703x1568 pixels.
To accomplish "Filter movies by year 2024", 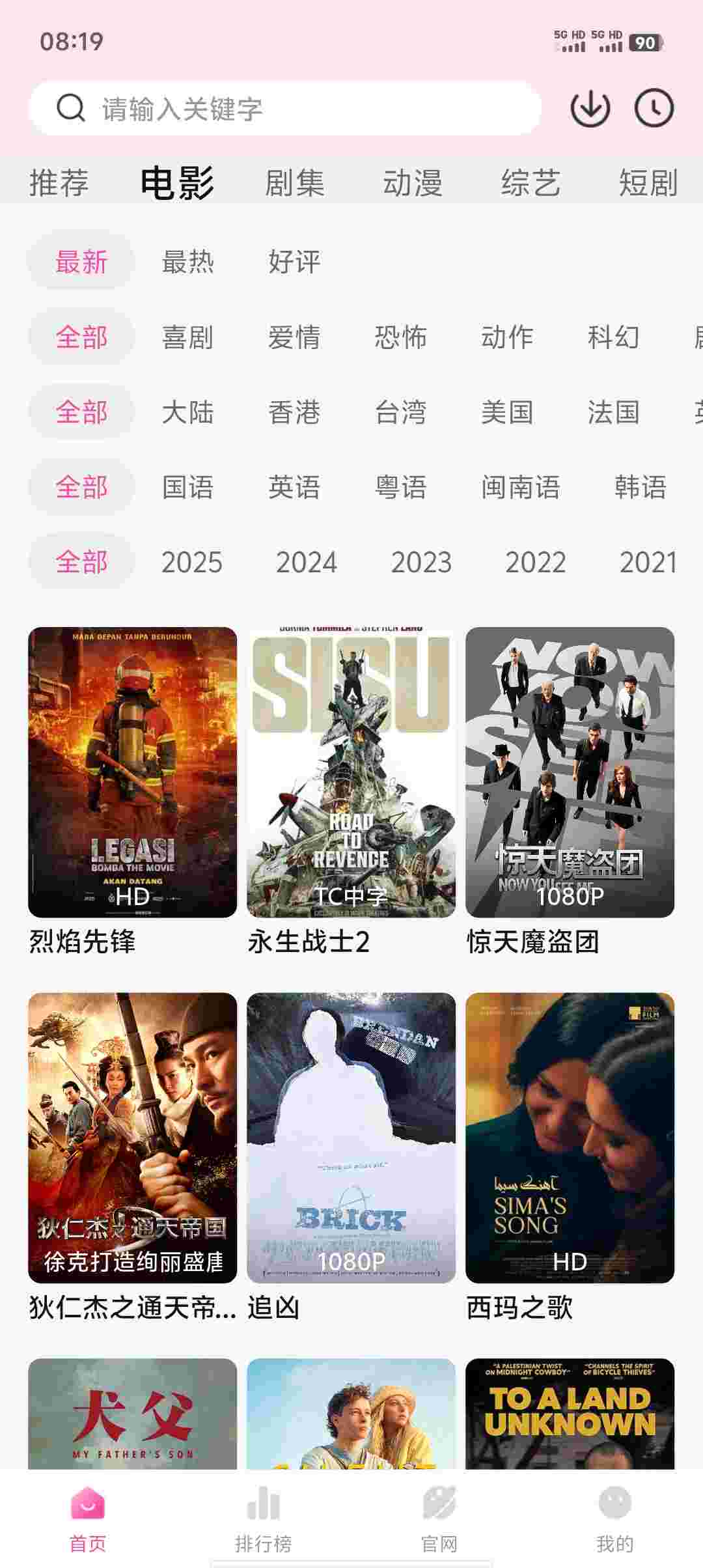I will click(x=306, y=562).
